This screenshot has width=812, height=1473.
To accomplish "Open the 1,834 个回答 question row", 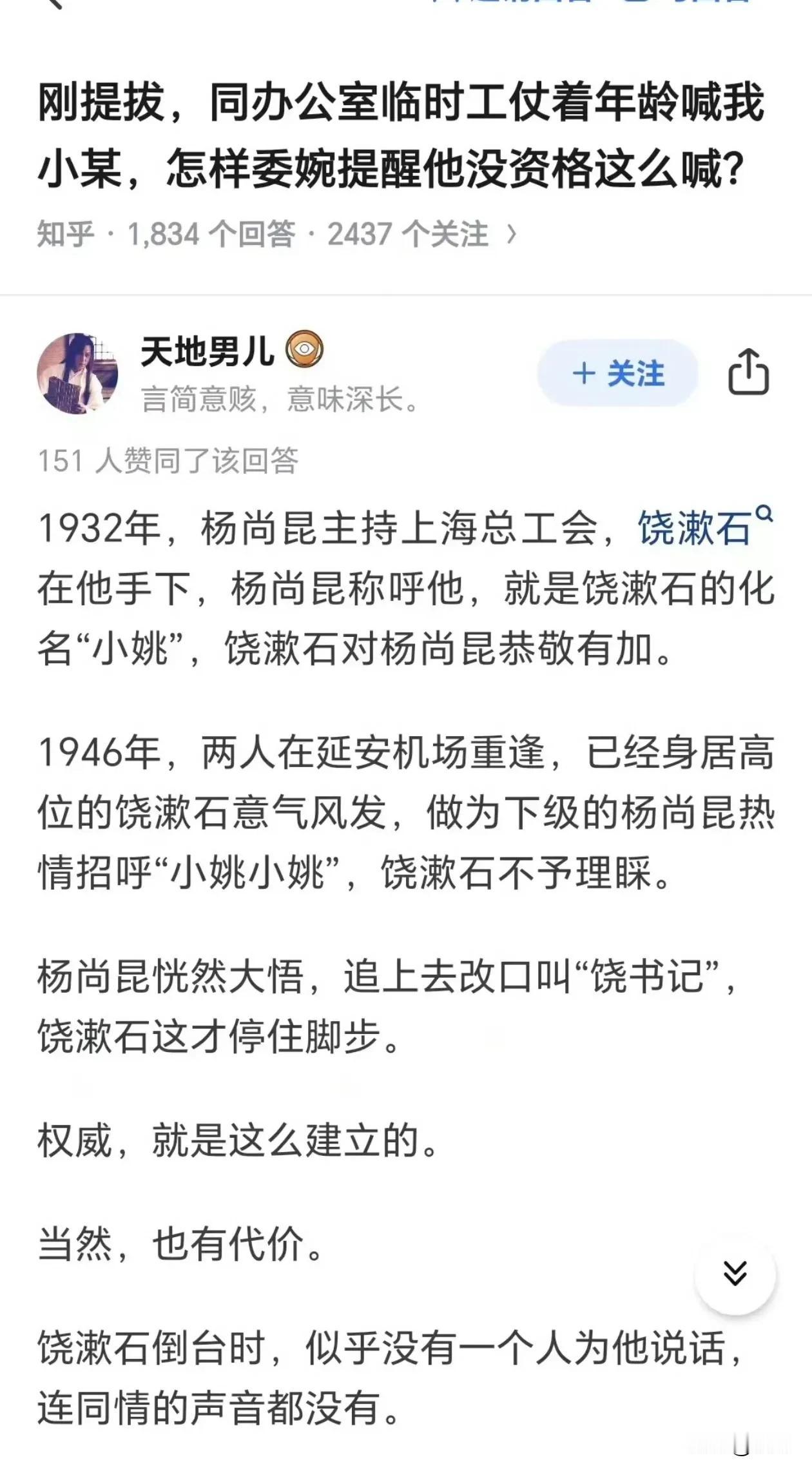I will click(x=277, y=235).
